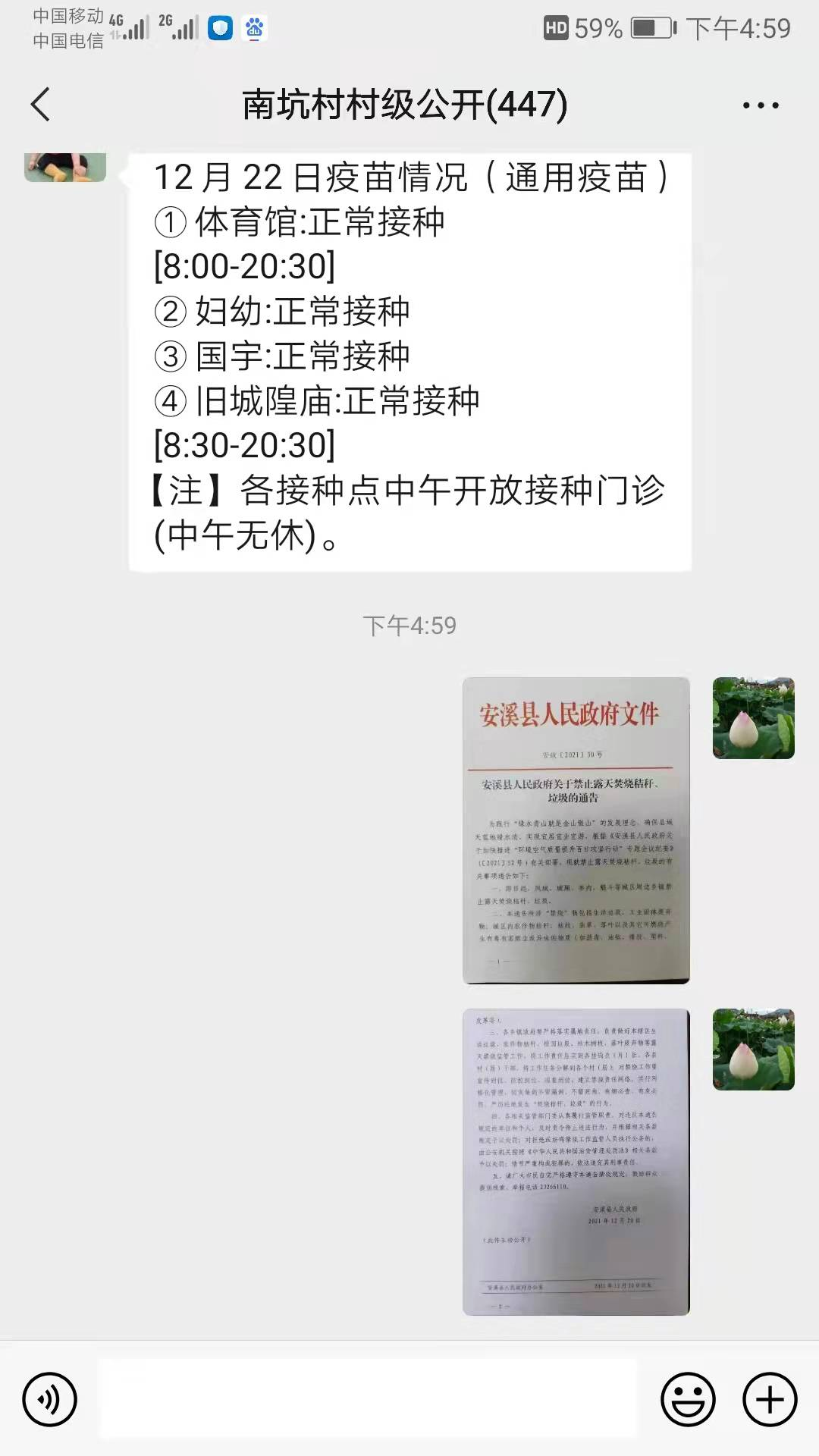The image size is (819, 1456).
Task: Switch to voice message input
Action: coord(50,1399)
